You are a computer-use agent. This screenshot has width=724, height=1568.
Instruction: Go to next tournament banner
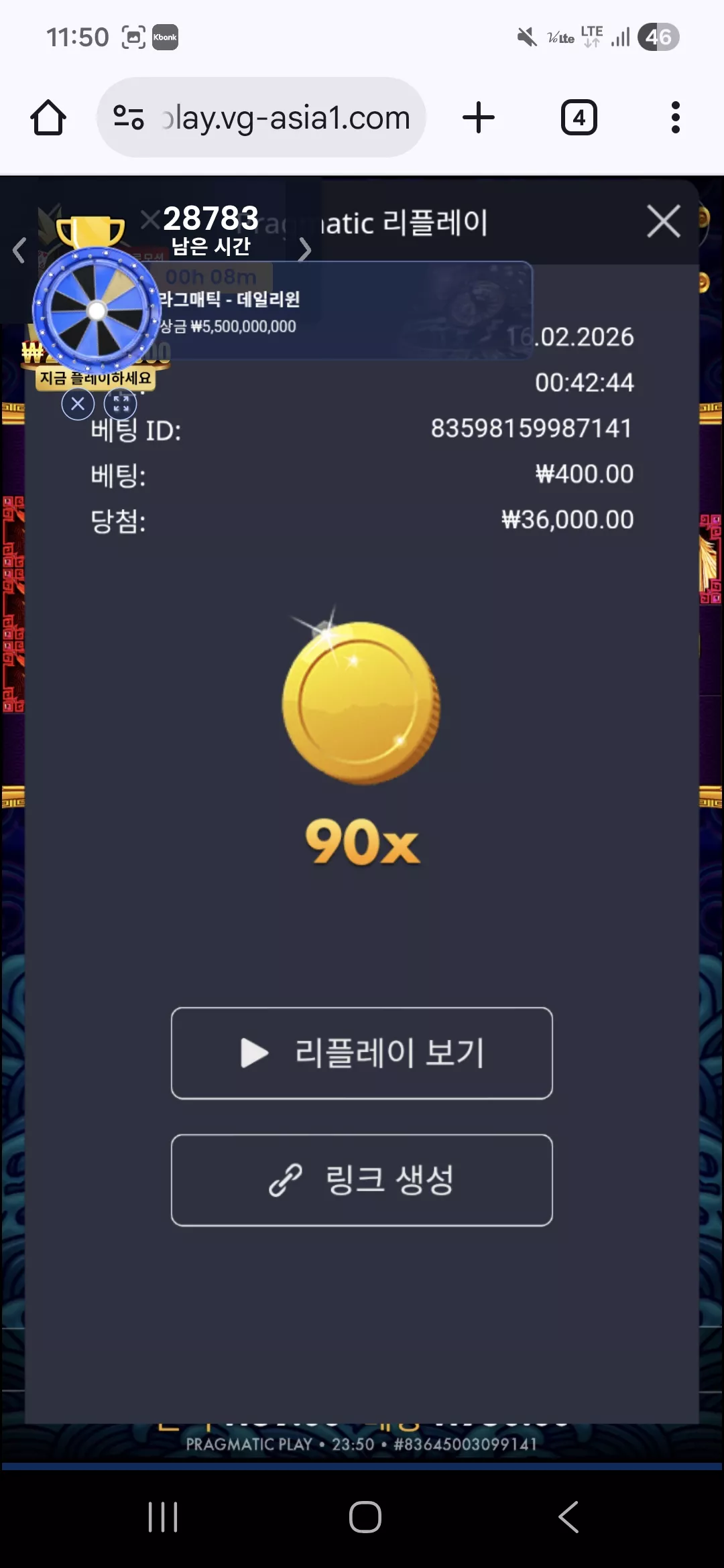pos(305,250)
